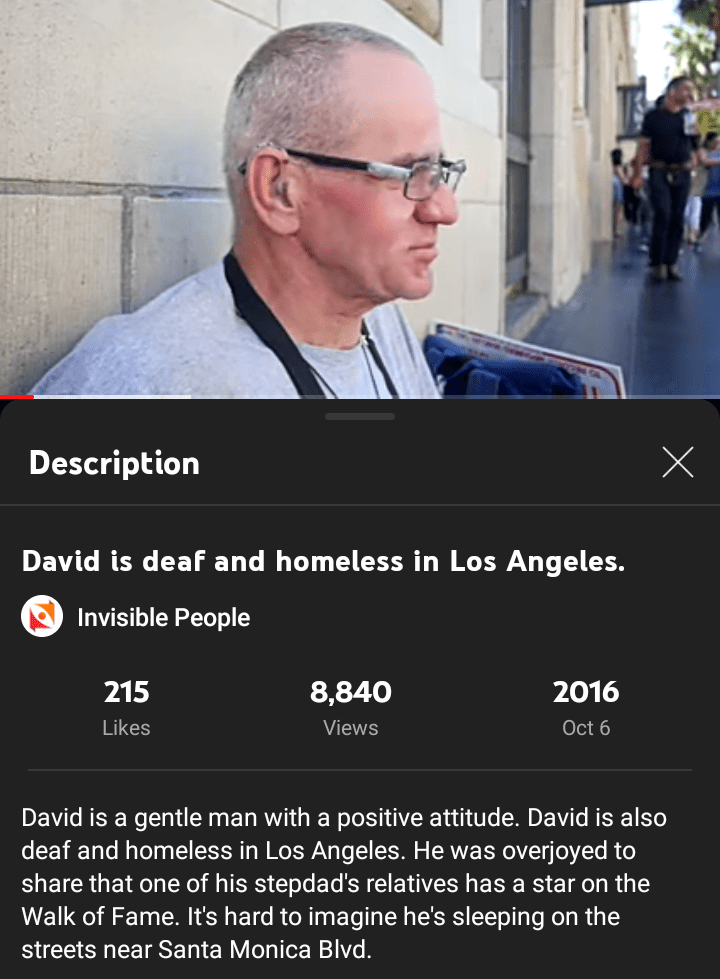
Task: Close the Description panel
Action: click(677, 462)
